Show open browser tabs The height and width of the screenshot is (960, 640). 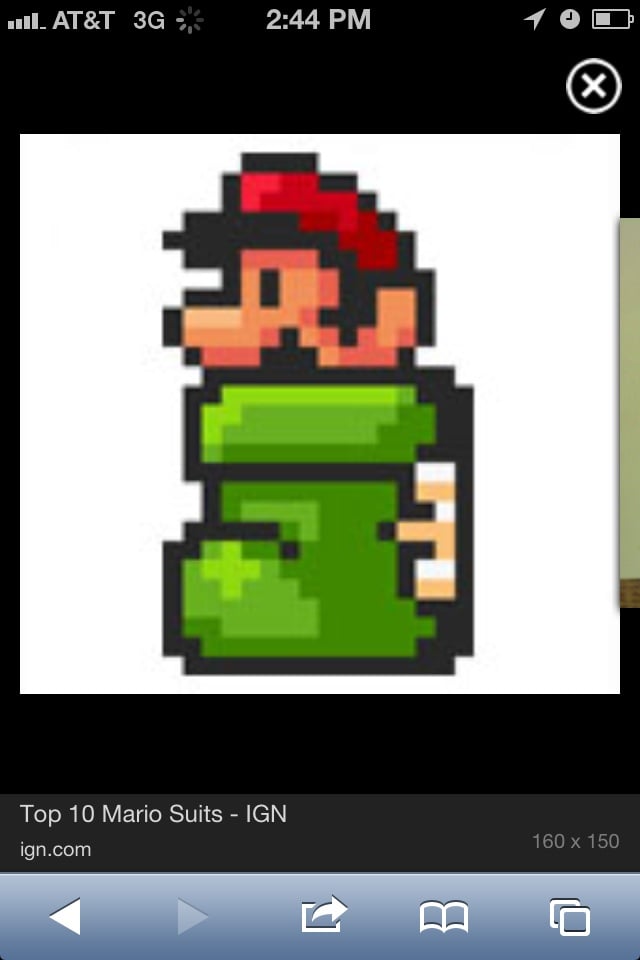[x=570, y=916]
